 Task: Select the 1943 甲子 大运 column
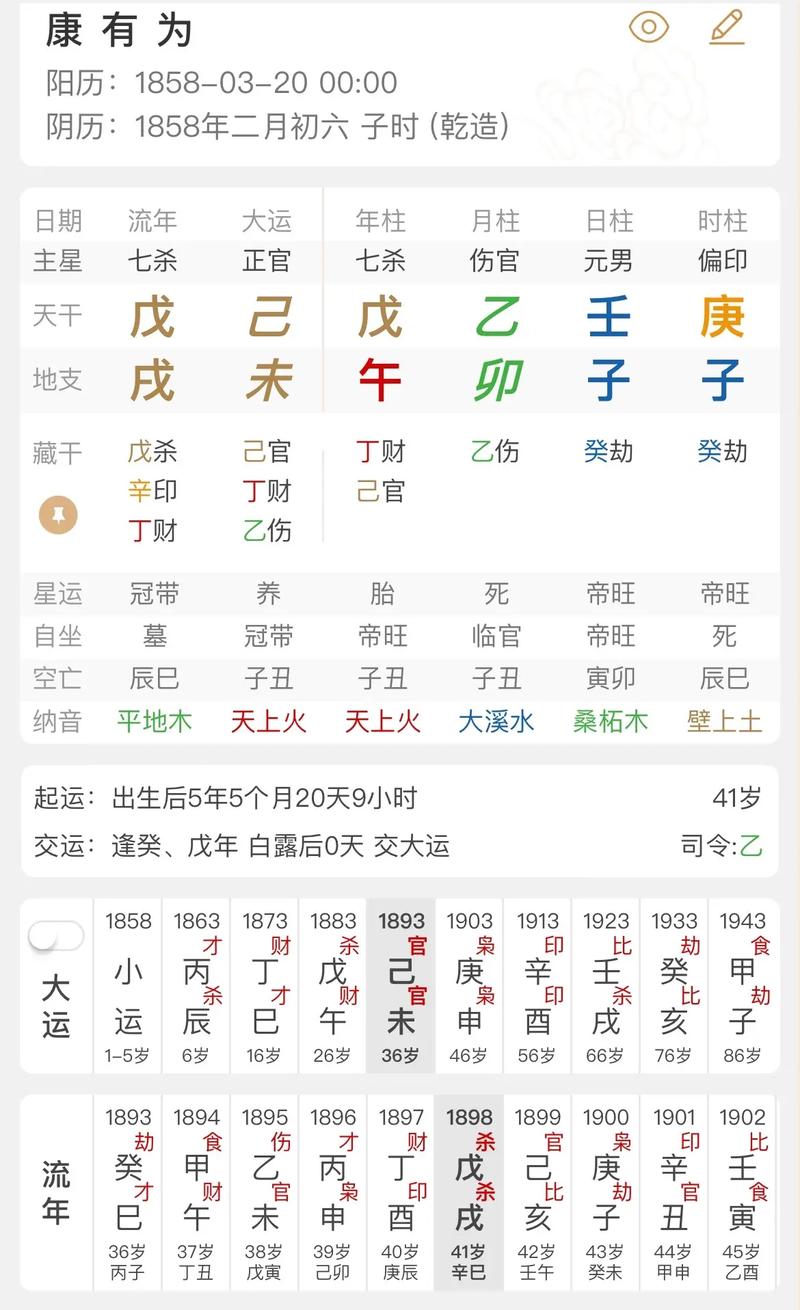tap(742, 987)
